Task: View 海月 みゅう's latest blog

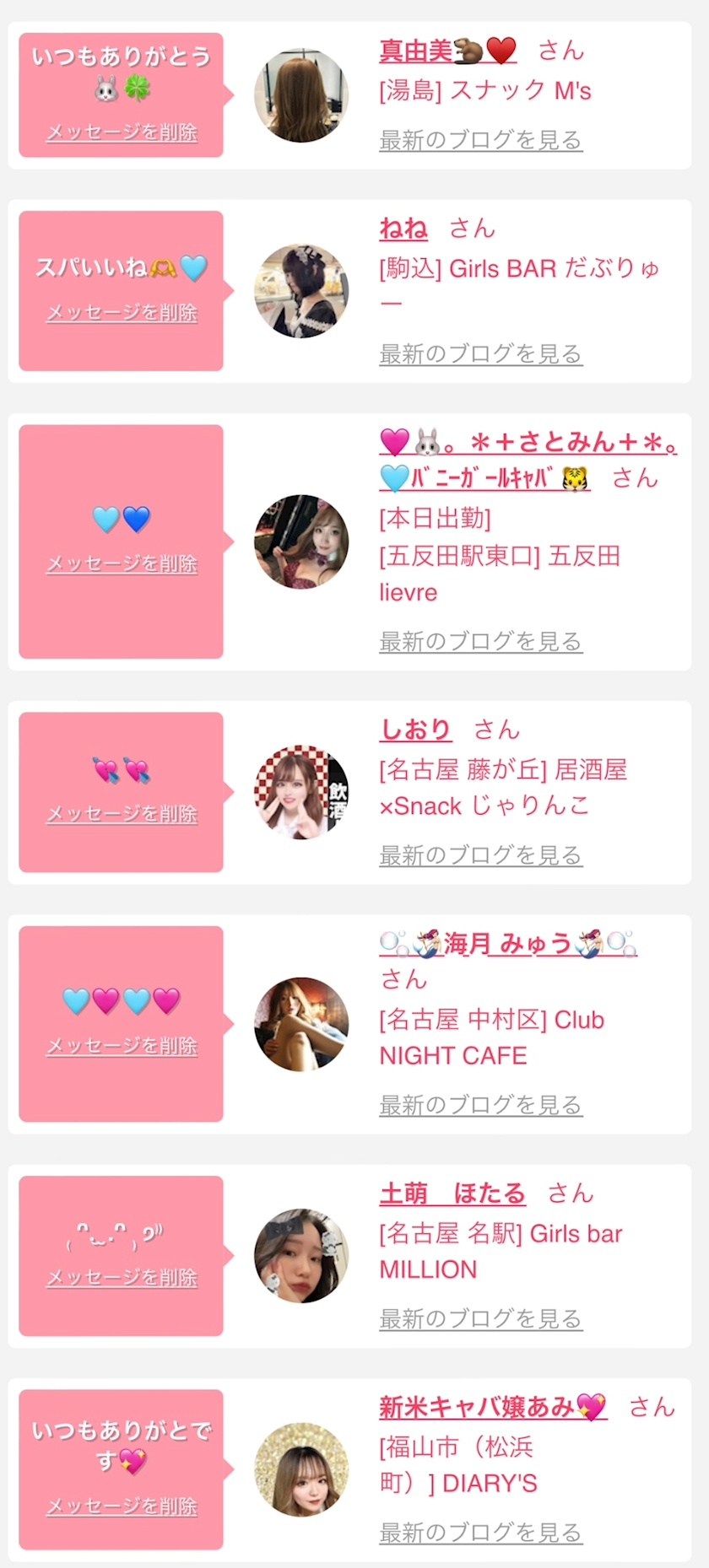Action: coord(480,1105)
